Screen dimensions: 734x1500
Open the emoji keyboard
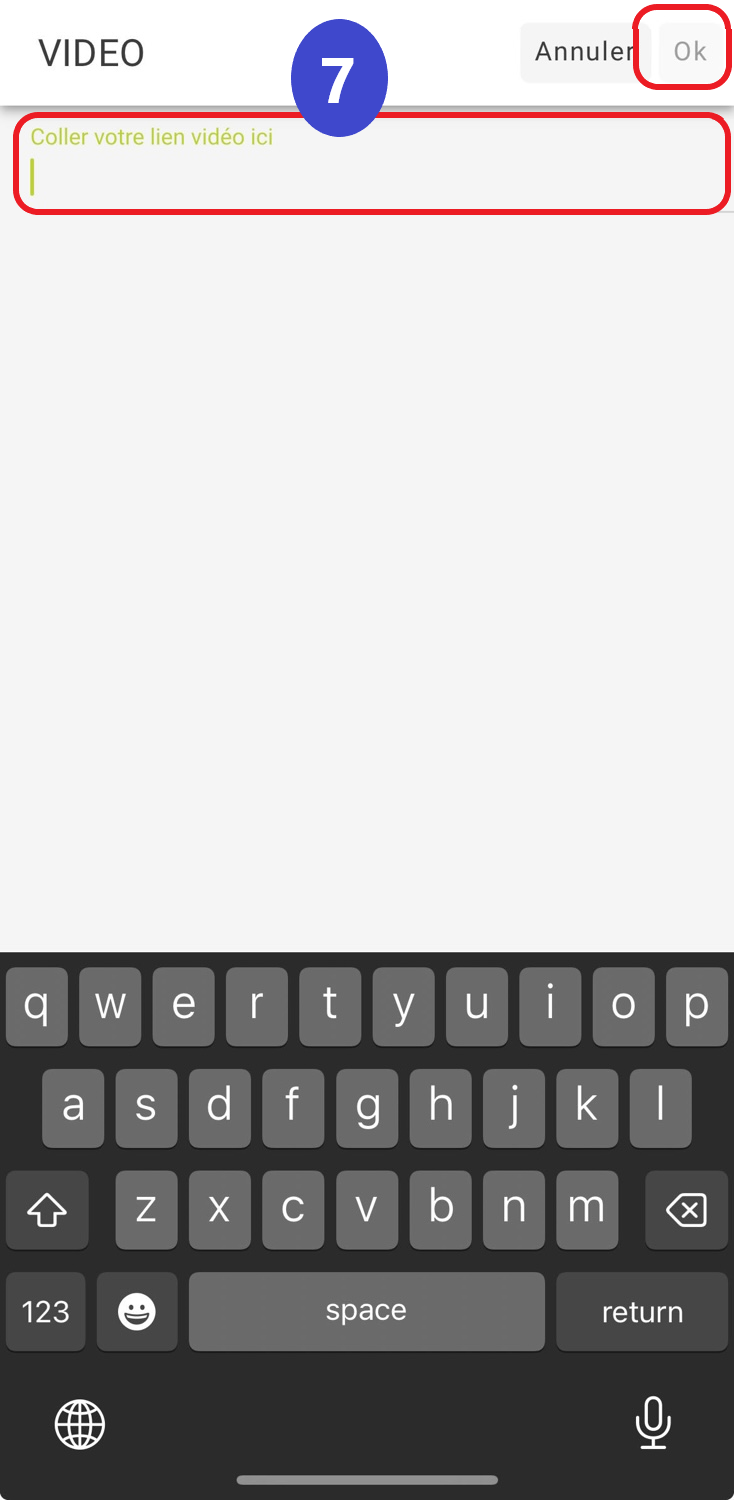(x=137, y=1312)
